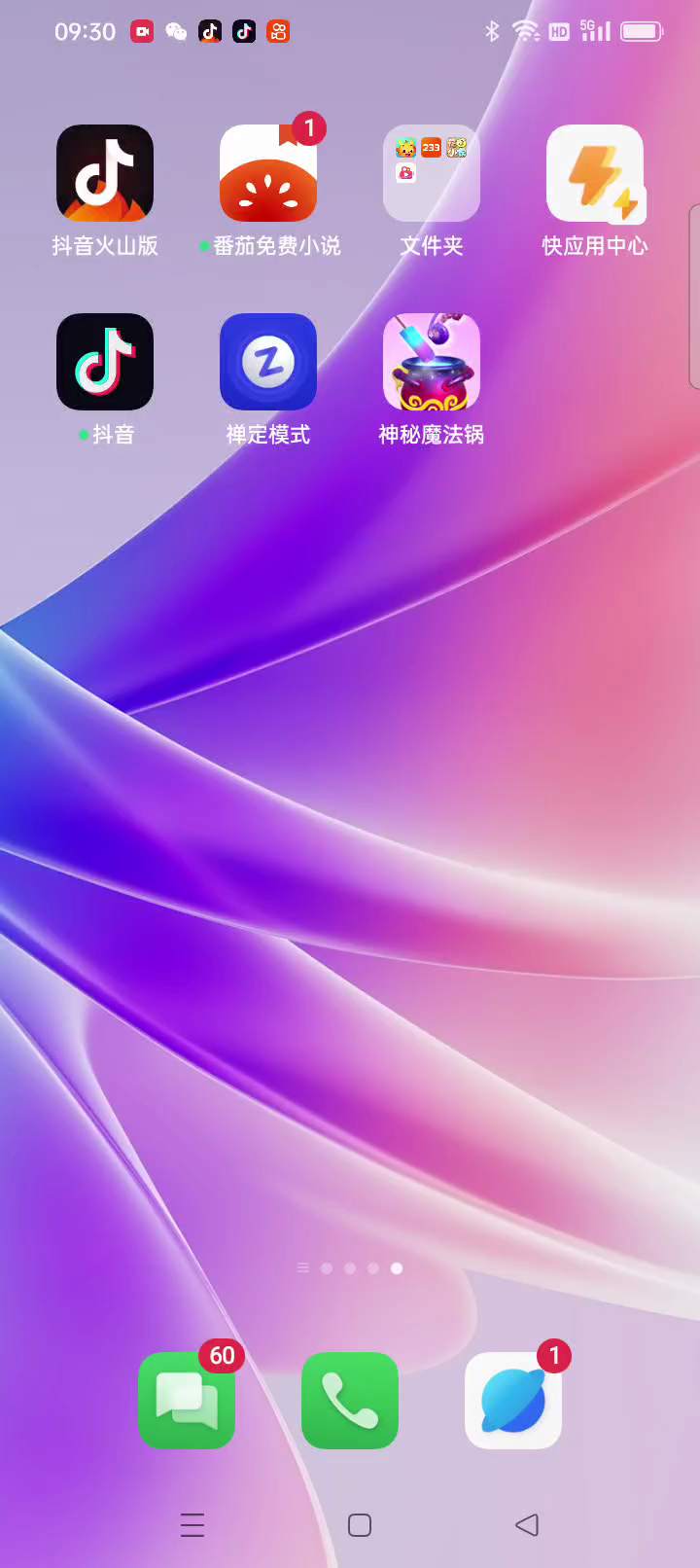Image resolution: width=700 pixels, height=1568 pixels.
Task: Open the Phone dialer app
Action: tap(350, 1400)
